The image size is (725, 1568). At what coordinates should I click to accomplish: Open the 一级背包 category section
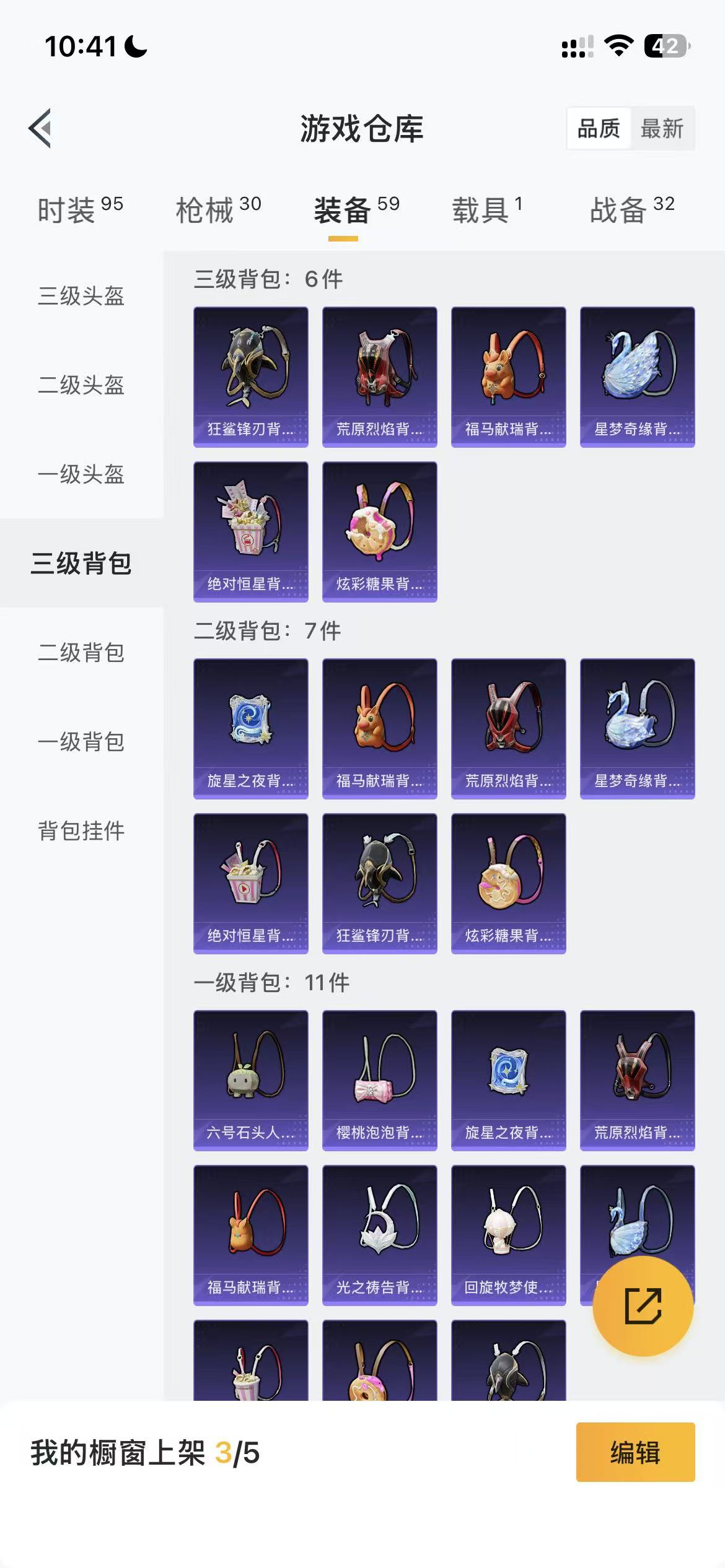81,743
